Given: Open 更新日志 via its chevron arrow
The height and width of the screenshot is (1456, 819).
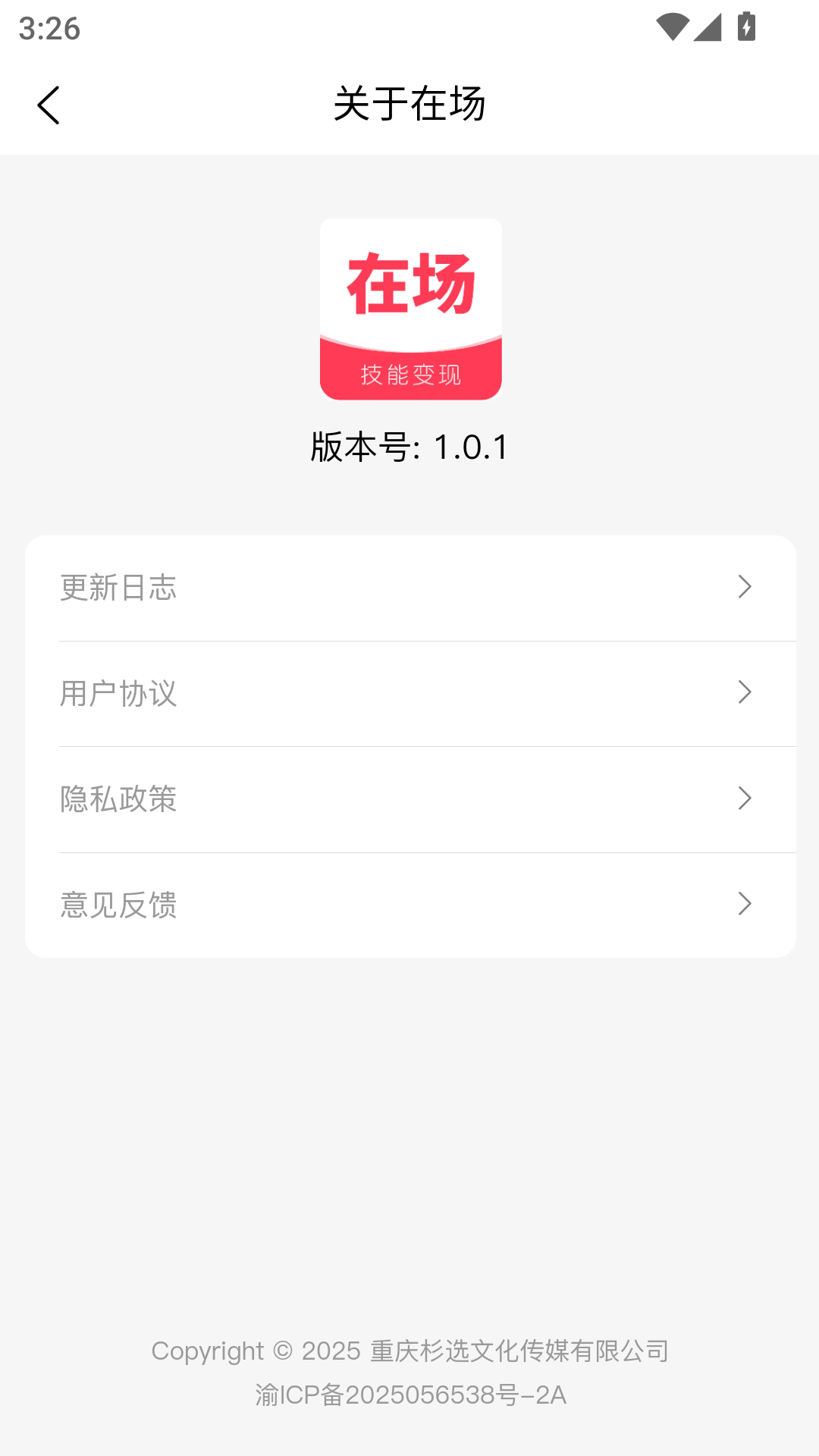Looking at the screenshot, I should (745, 588).
